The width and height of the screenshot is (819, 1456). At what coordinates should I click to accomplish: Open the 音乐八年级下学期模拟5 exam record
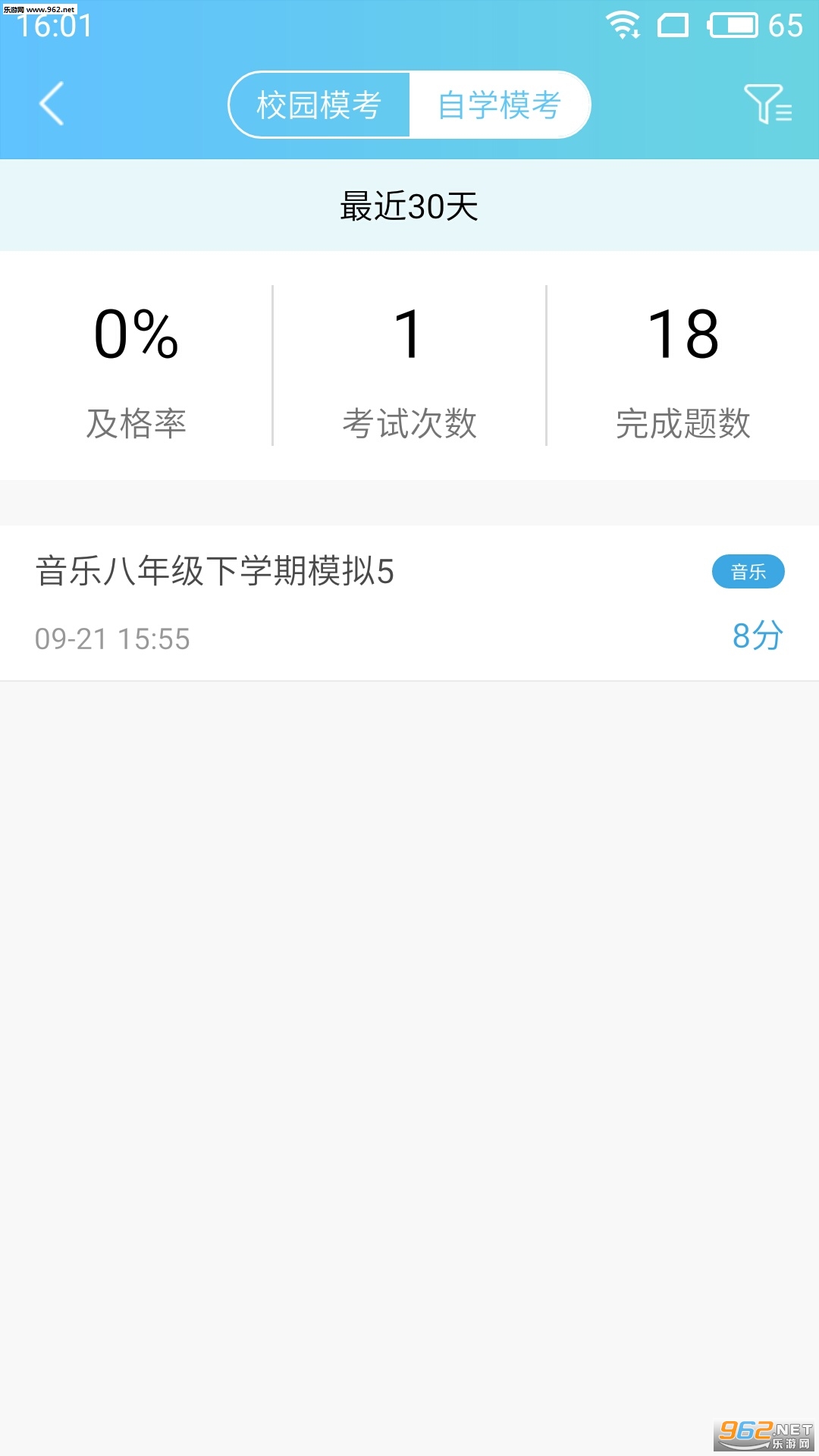(409, 603)
